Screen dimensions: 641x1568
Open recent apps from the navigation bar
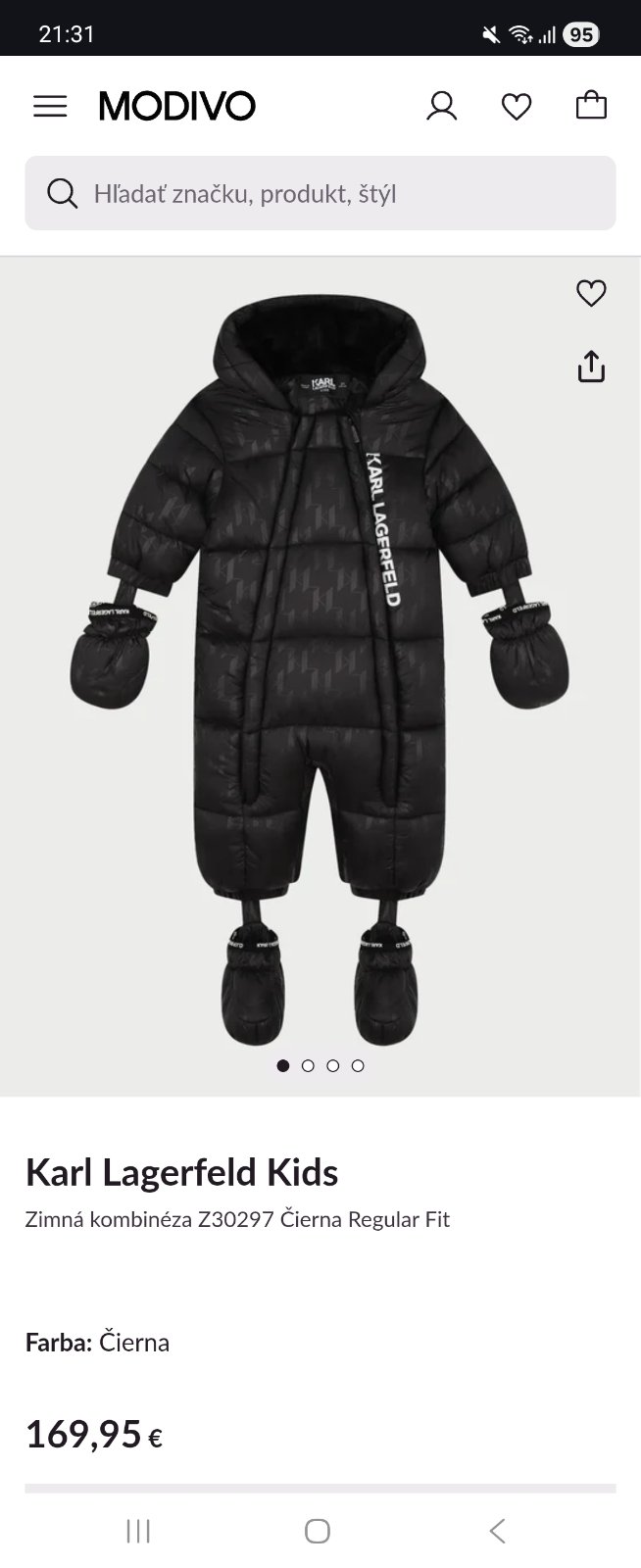[x=138, y=1531]
